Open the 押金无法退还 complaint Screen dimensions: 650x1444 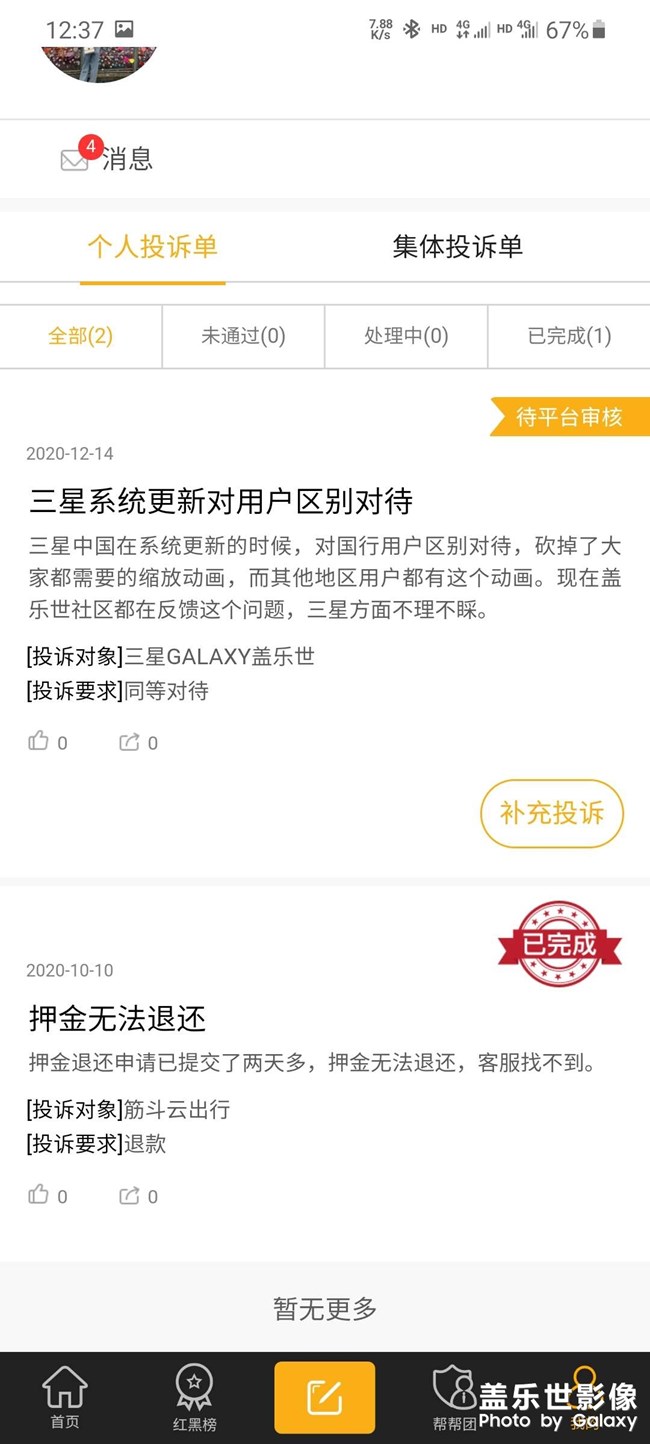118,1019
